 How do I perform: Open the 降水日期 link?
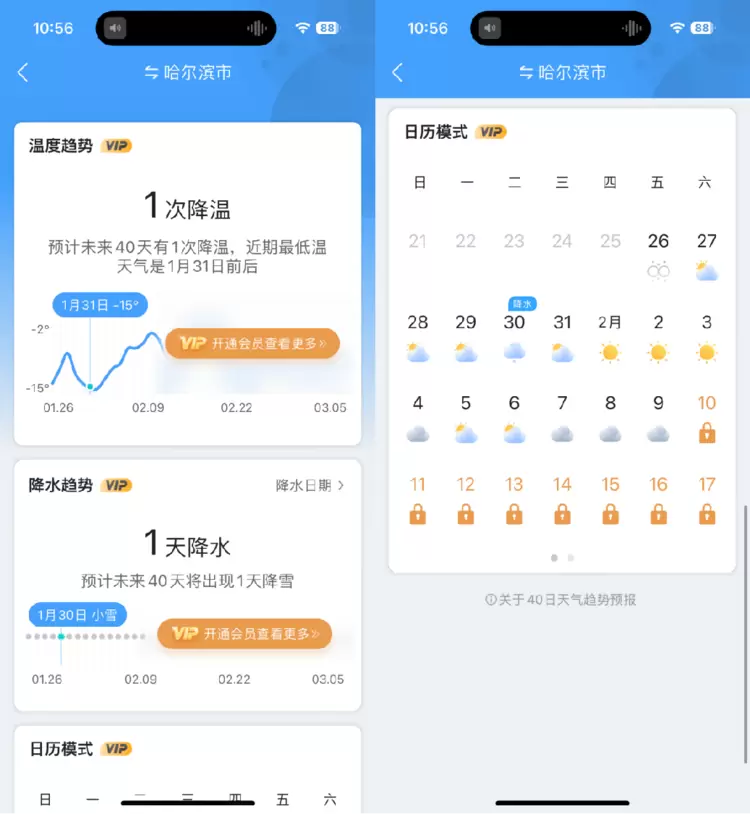[x=310, y=485]
